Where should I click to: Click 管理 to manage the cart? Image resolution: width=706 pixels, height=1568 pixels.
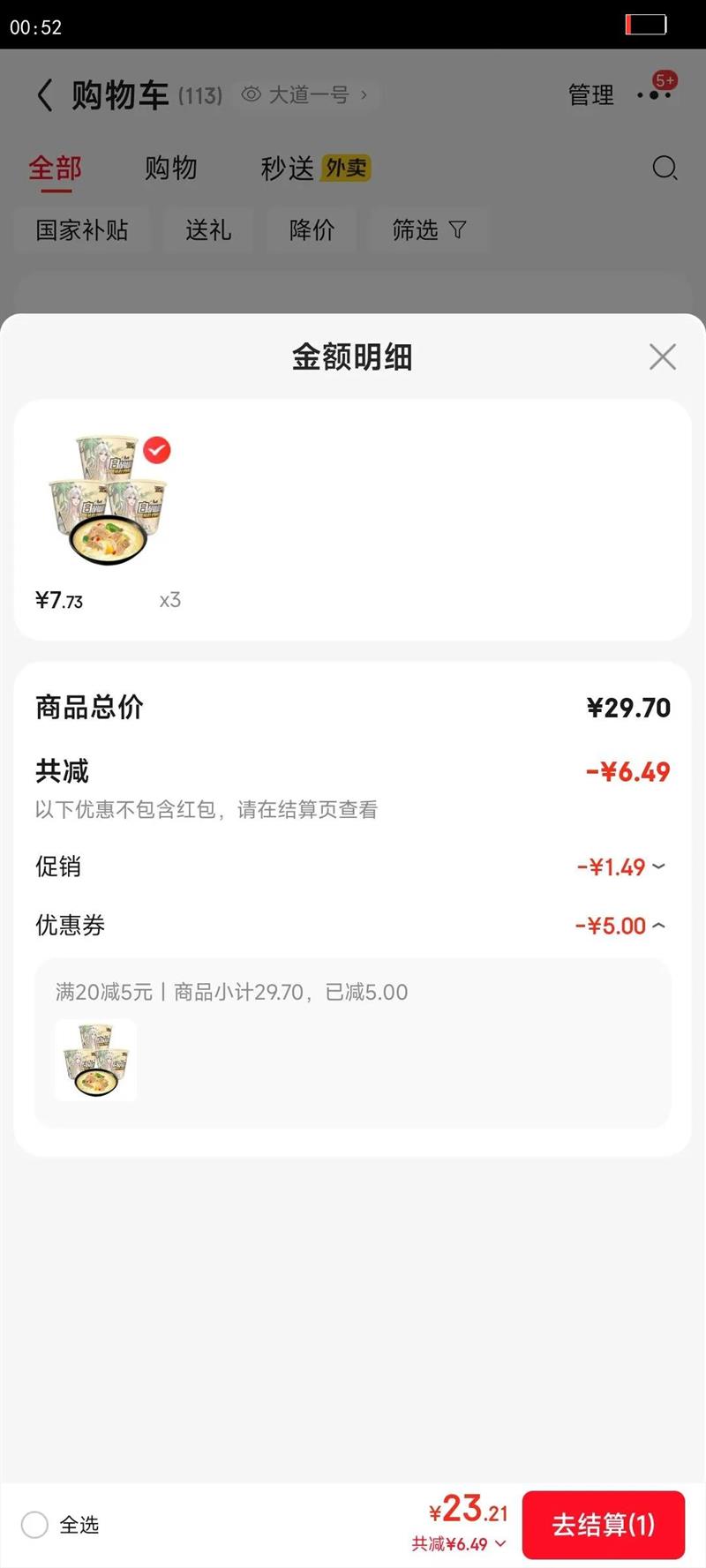[x=592, y=96]
